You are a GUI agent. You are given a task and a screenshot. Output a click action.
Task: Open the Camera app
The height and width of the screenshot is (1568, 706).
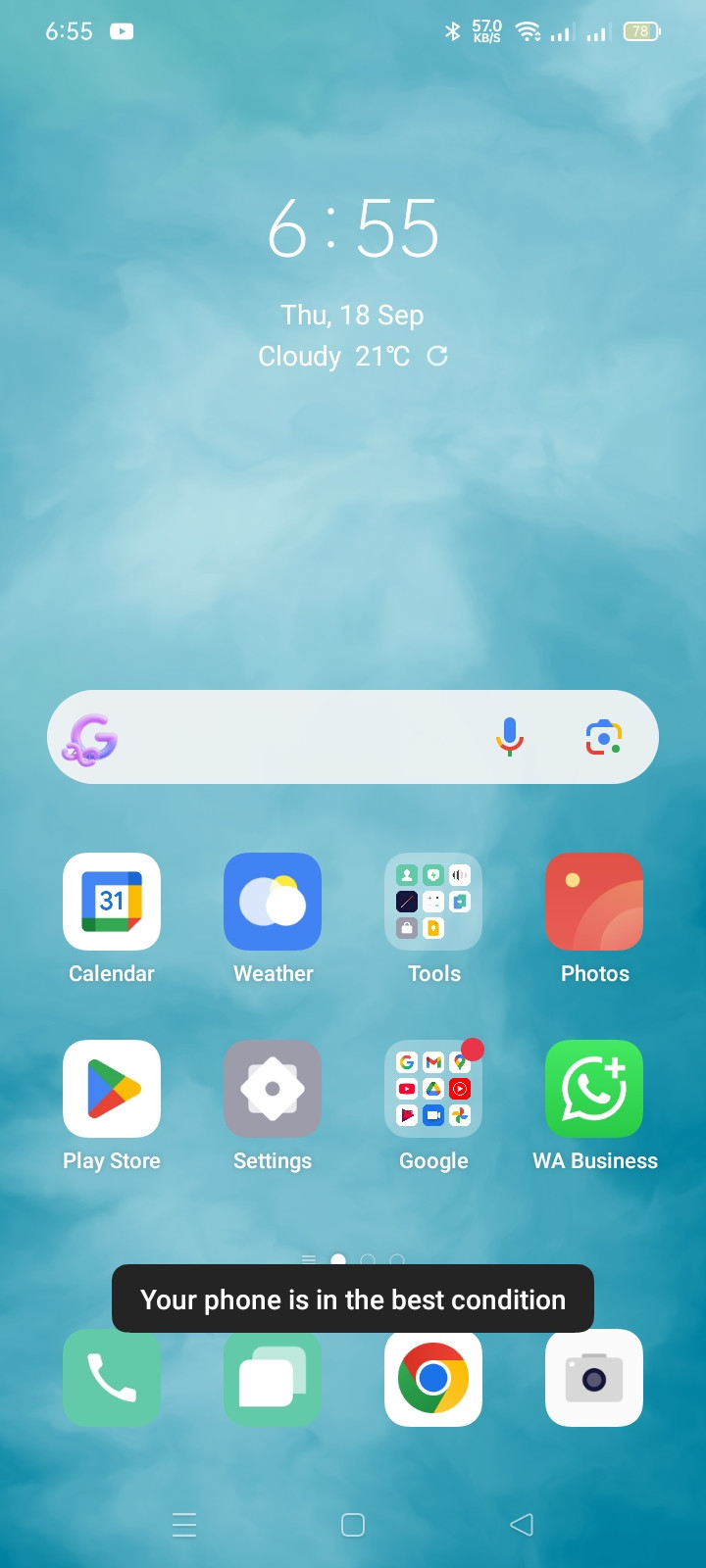point(594,1378)
